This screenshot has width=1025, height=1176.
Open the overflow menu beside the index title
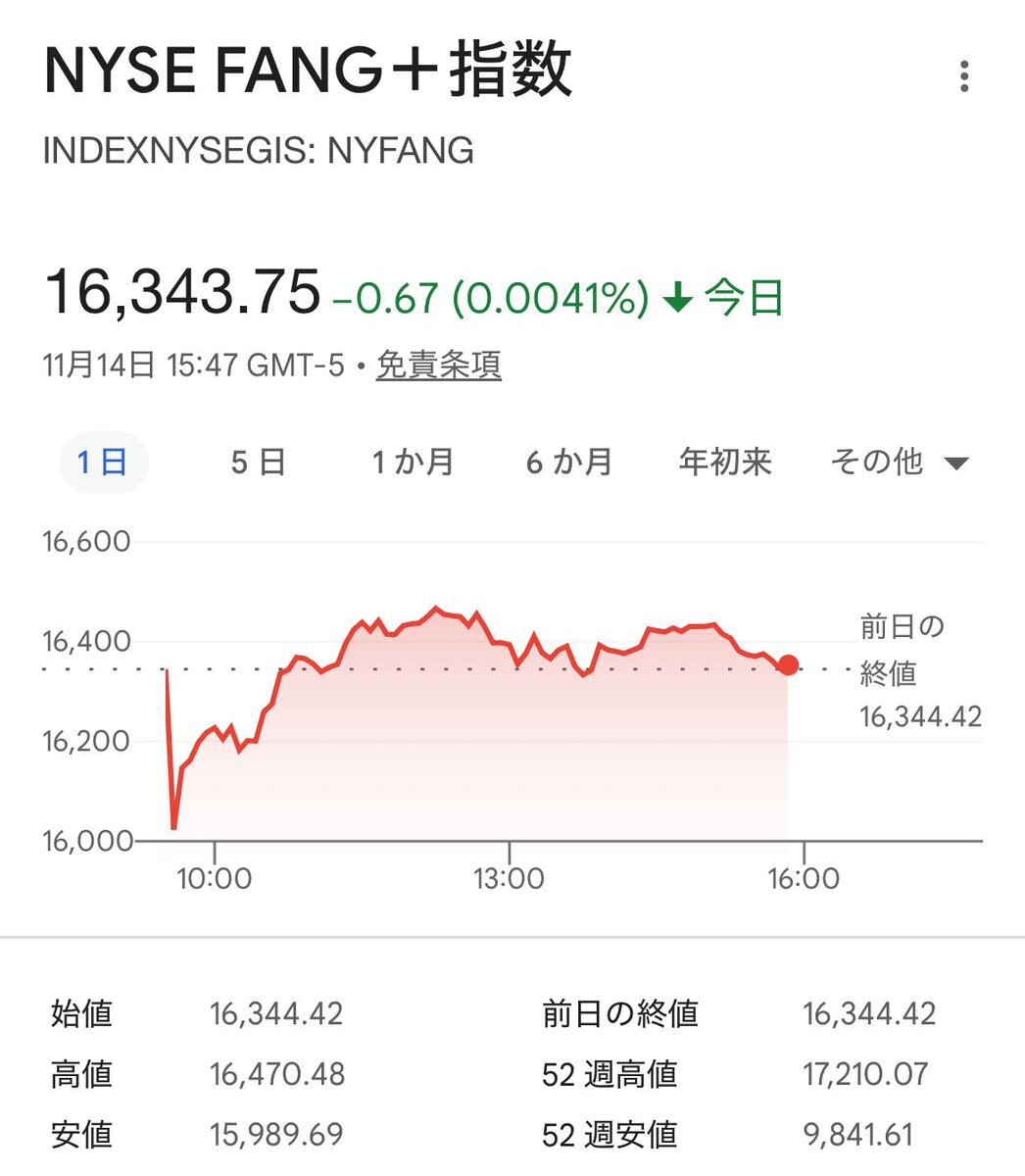964,76
